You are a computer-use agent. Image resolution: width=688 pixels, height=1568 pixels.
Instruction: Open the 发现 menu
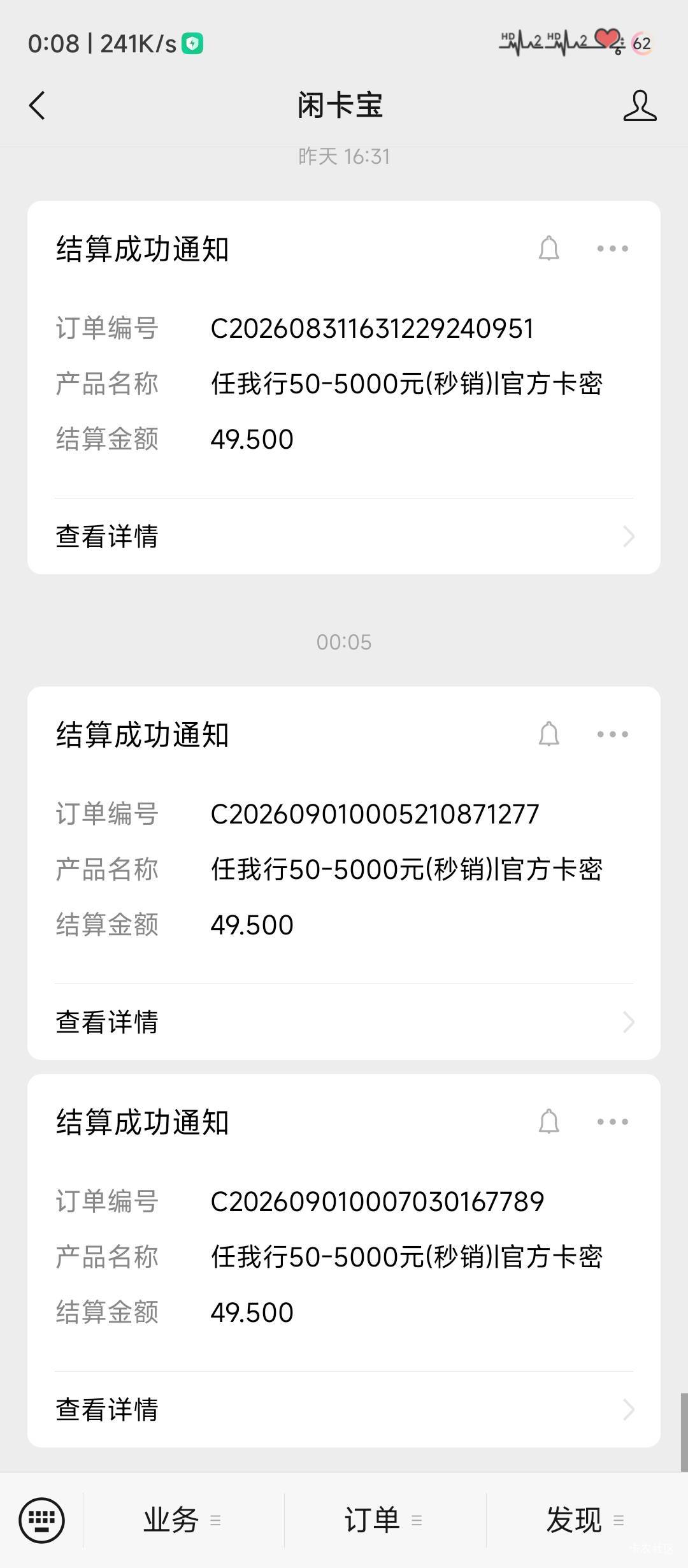586,1520
